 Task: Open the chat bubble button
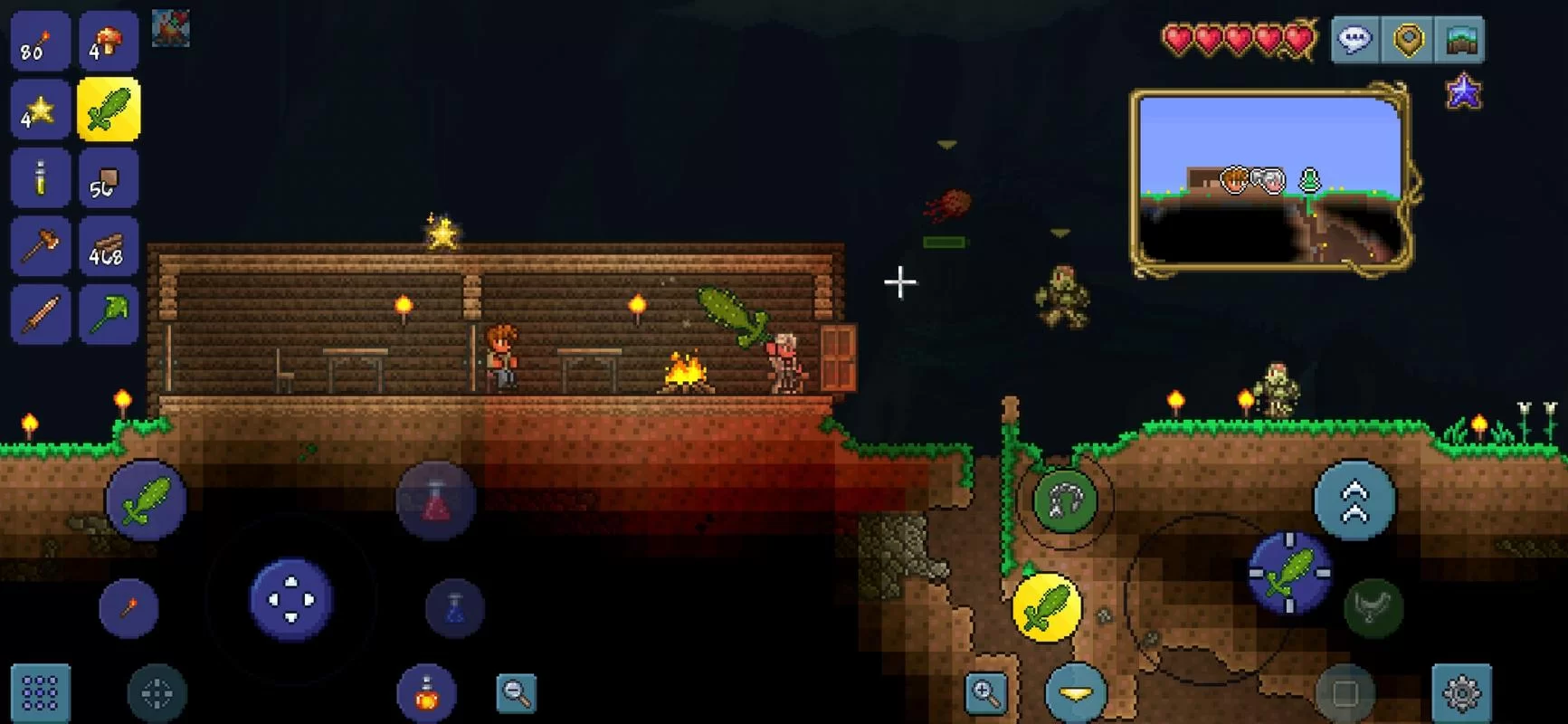click(x=1354, y=40)
